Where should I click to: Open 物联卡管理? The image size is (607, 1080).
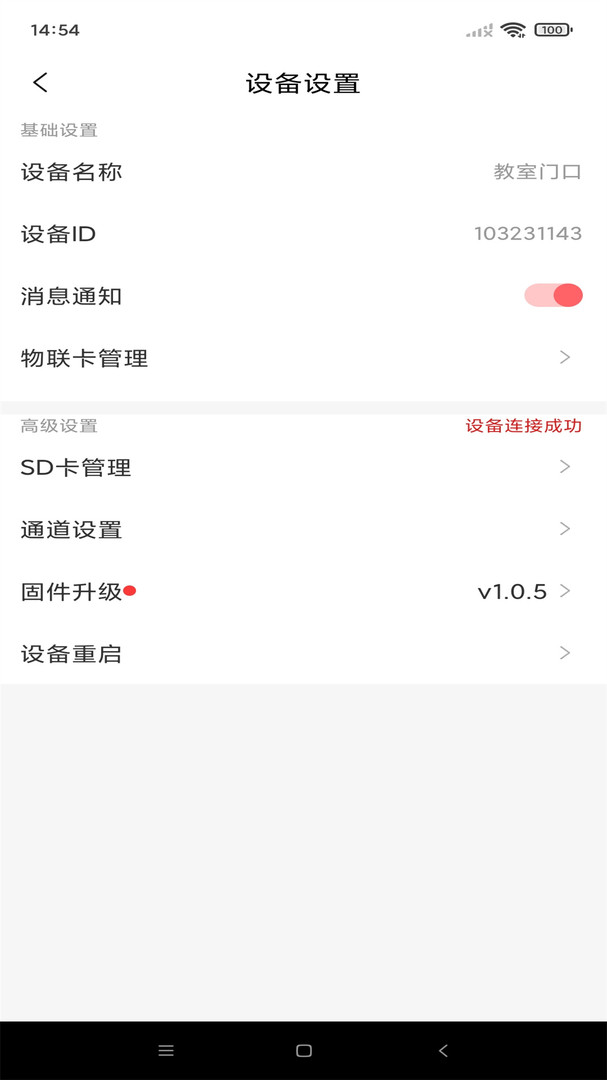click(x=303, y=358)
